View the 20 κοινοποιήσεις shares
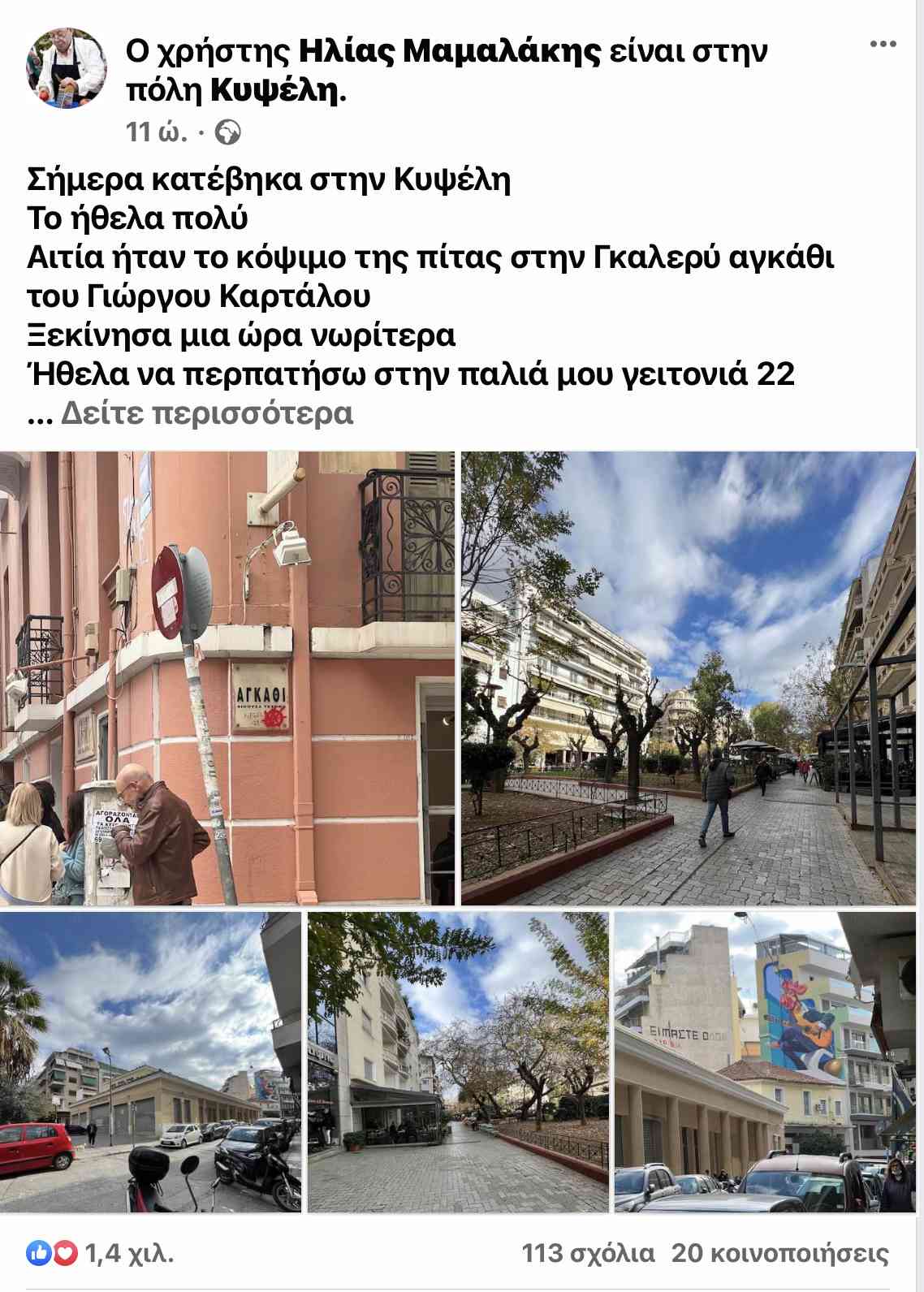Screen dimensions: 924x1292 [779, 1253]
